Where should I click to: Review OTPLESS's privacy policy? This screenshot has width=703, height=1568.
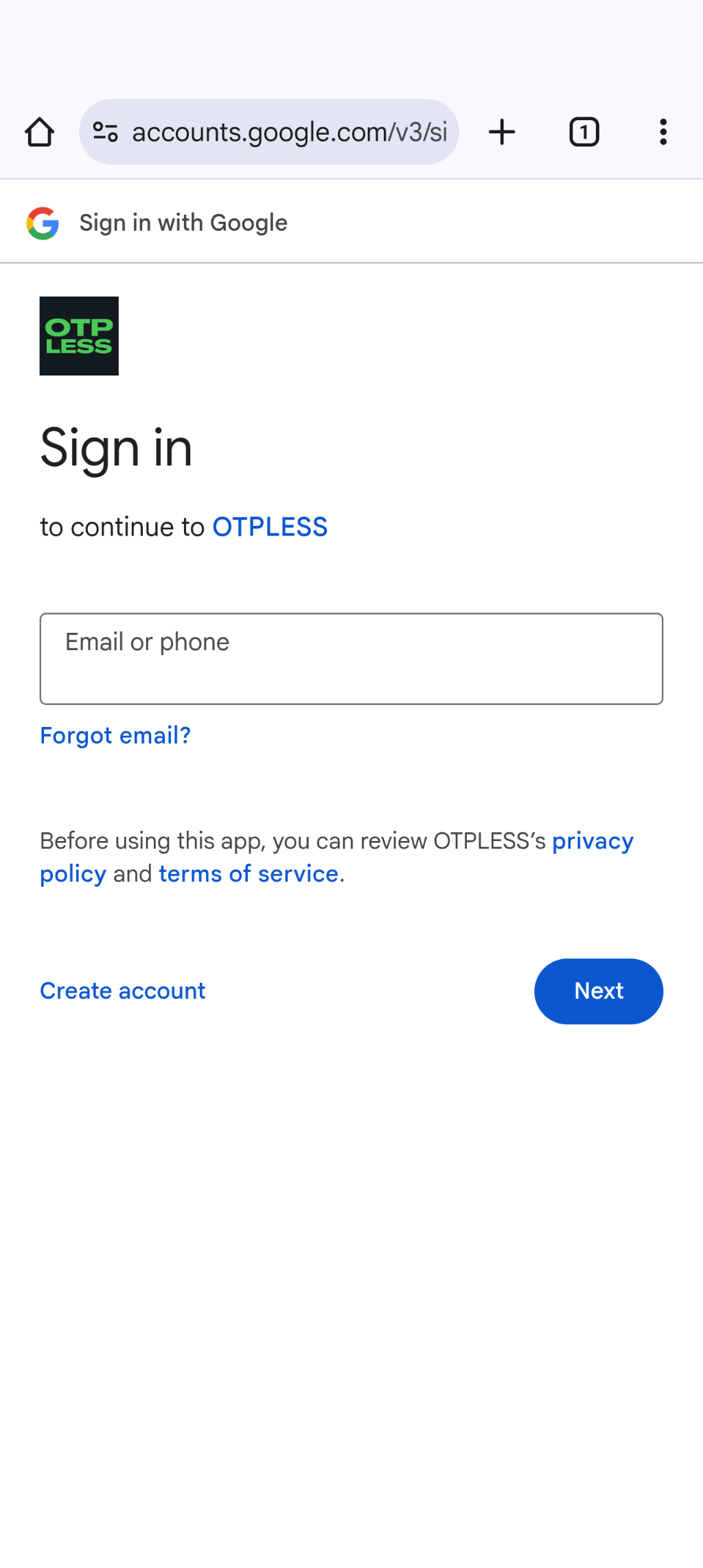(x=592, y=841)
